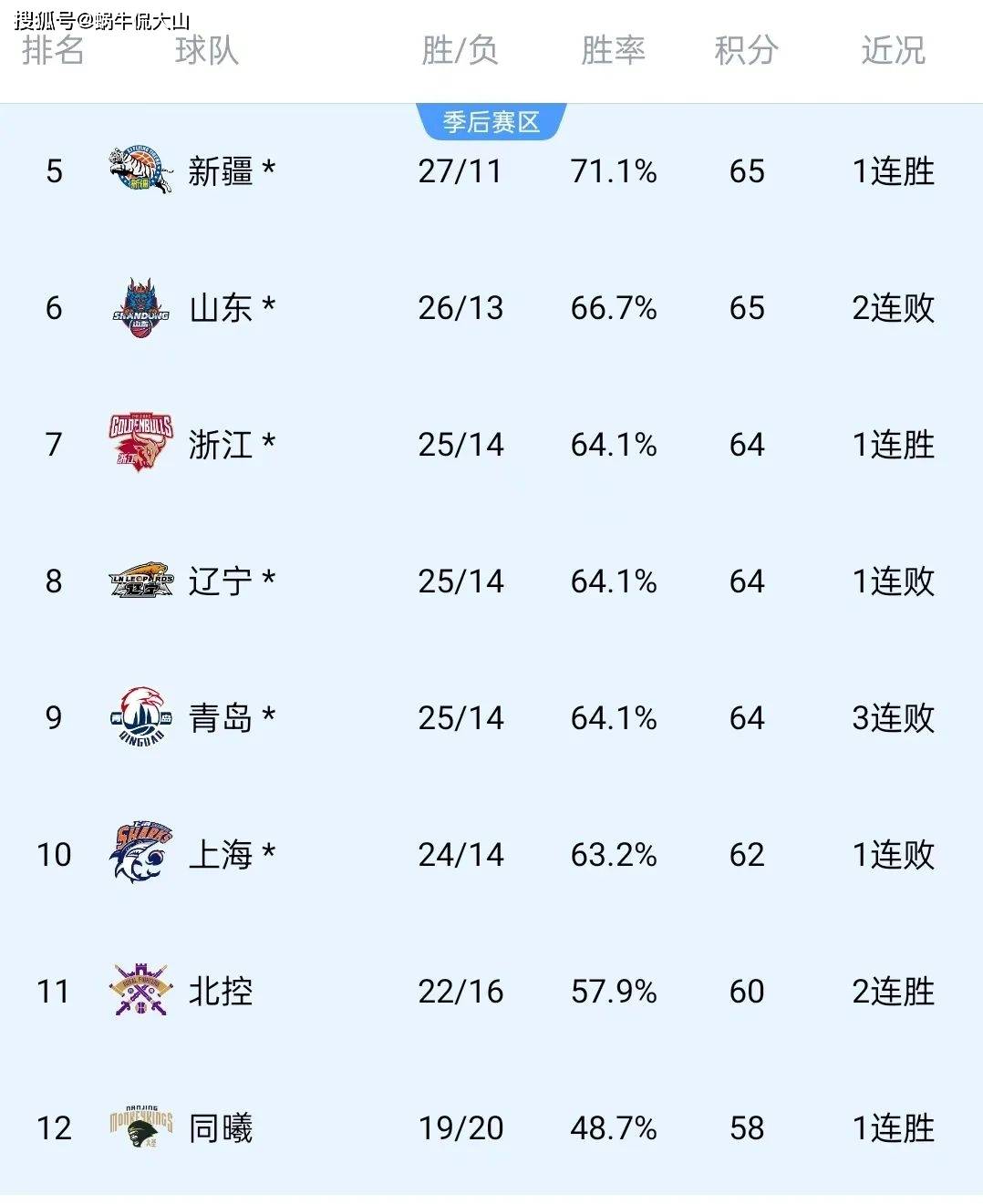This screenshot has height=1204, width=983.
Task: Expand the 胜率 win-rate column
Action: point(613,52)
